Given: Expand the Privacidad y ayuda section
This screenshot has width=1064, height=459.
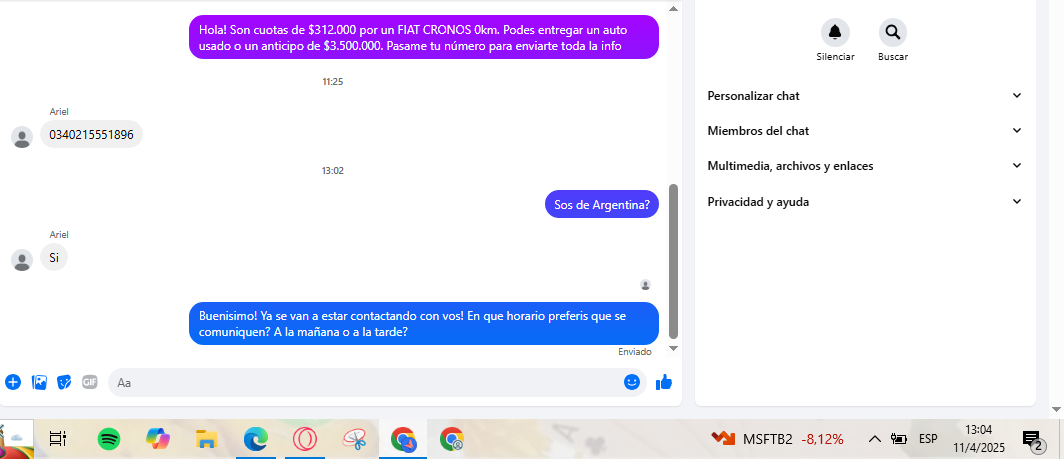Looking at the screenshot, I should [864, 202].
